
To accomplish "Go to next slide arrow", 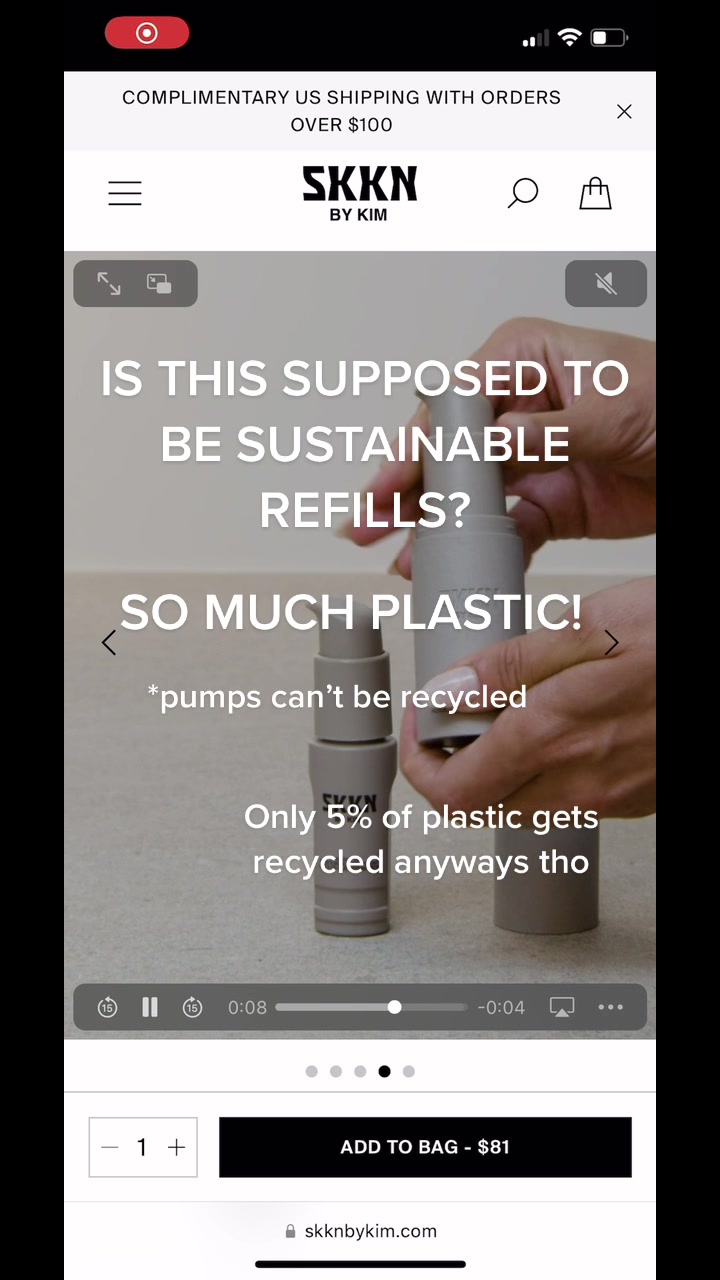I will pyautogui.click(x=611, y=643).
